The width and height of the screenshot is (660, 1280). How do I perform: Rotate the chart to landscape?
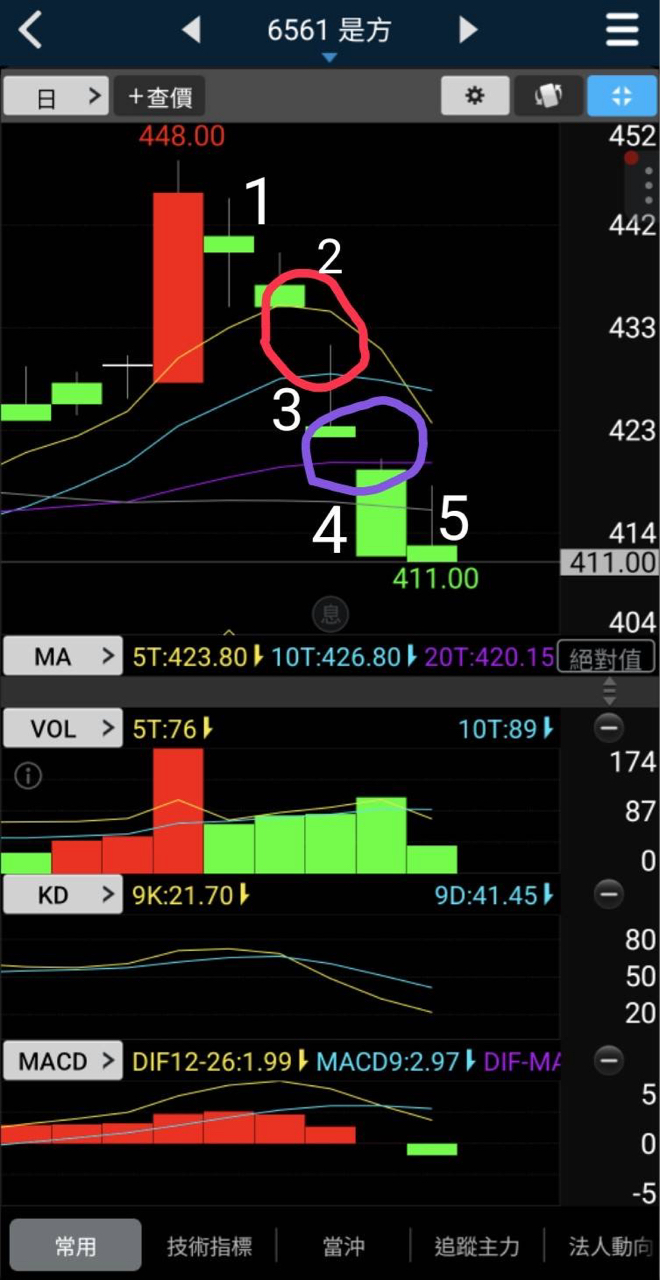[x=547, y=97]
